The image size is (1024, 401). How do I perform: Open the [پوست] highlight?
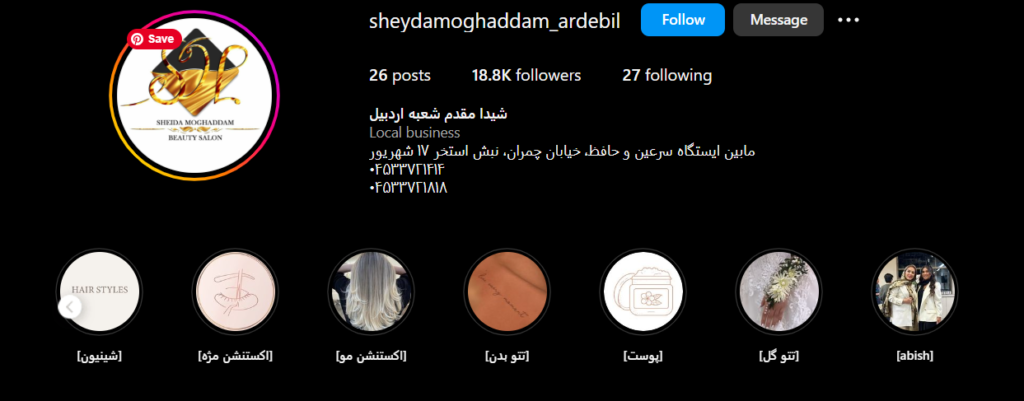point(643,291)
